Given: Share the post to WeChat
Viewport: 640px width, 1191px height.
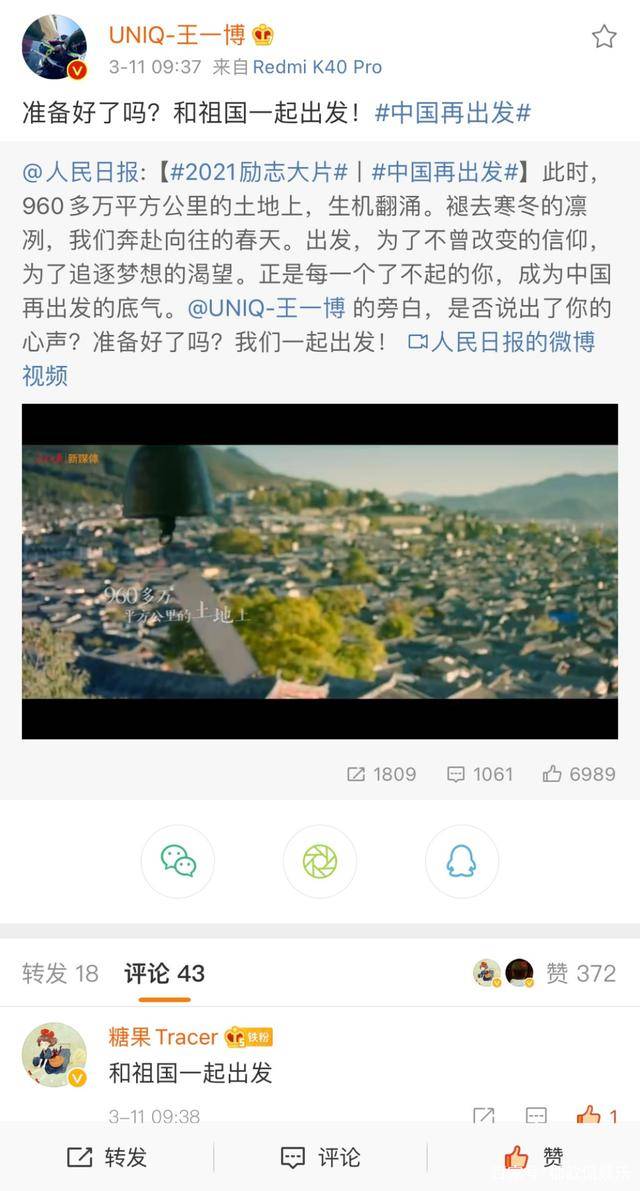Looking at the screenshot, I should [x=178, y=861].
